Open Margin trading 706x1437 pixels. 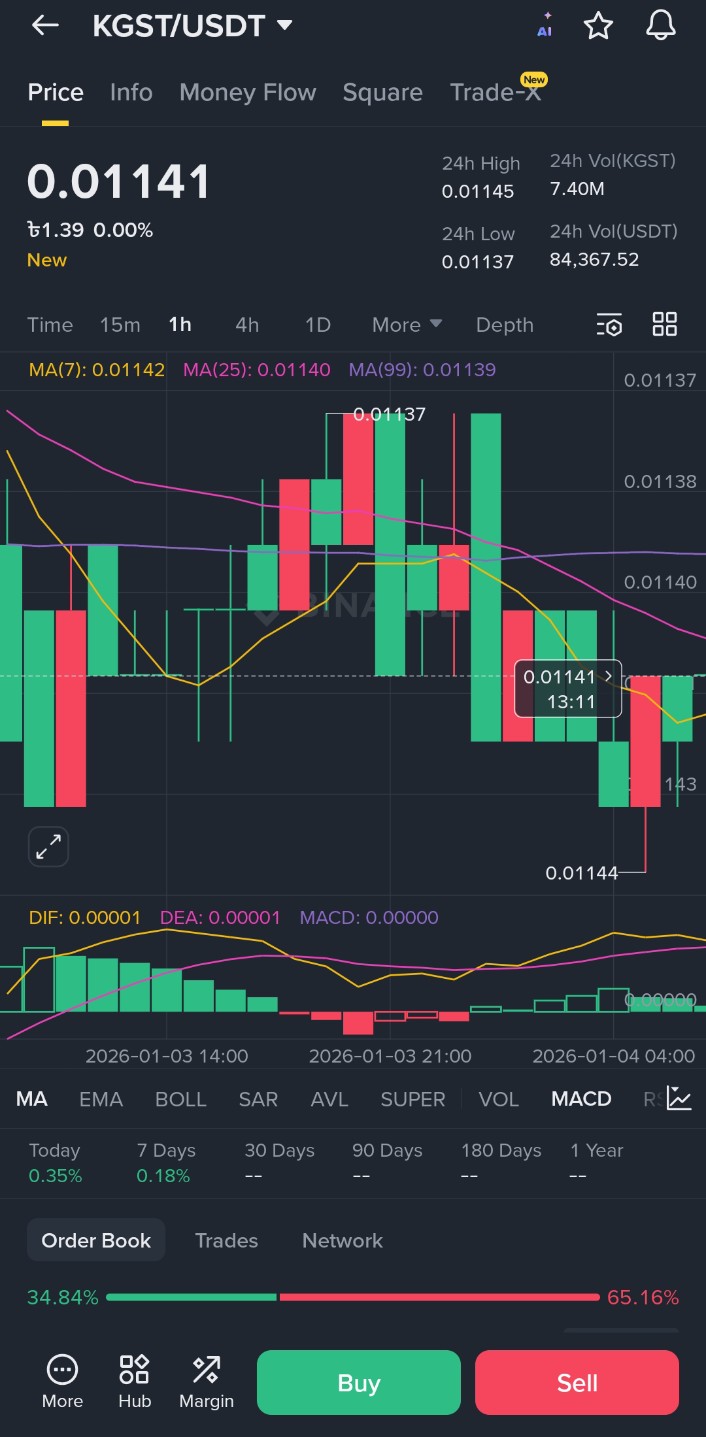206,1382
